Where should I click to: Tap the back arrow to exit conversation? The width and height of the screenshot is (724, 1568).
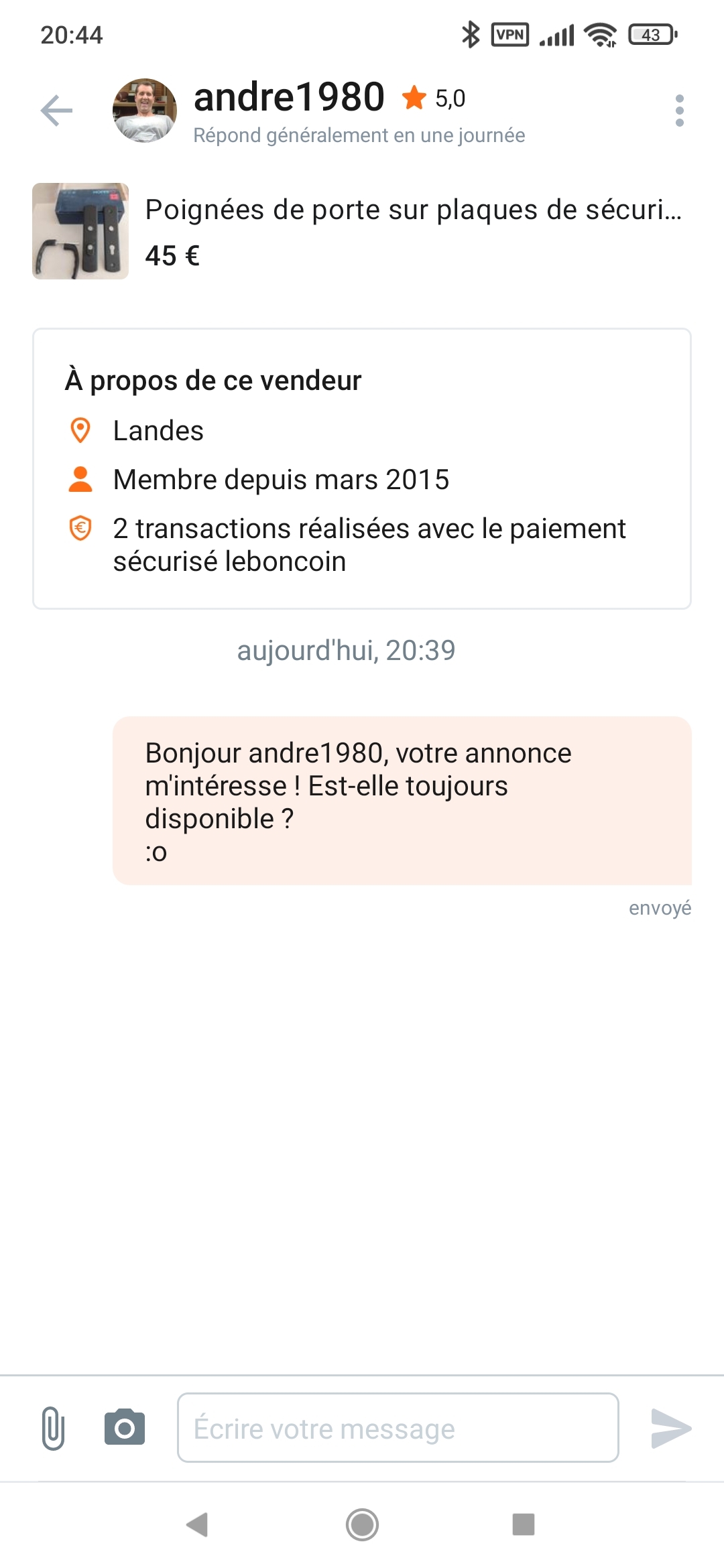(57, 109)
